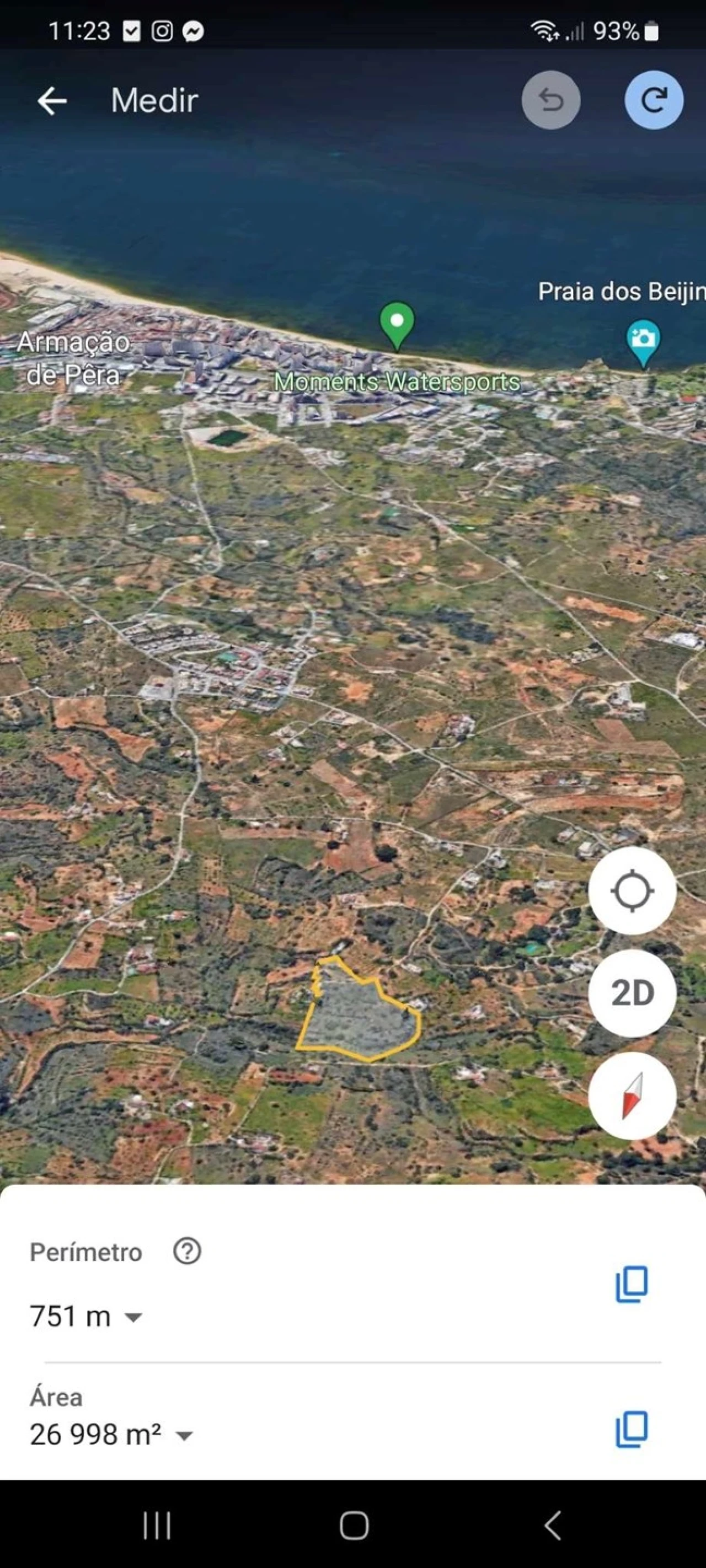
Task: Open the area units dropdown
Action: [x=186, y=1435]
